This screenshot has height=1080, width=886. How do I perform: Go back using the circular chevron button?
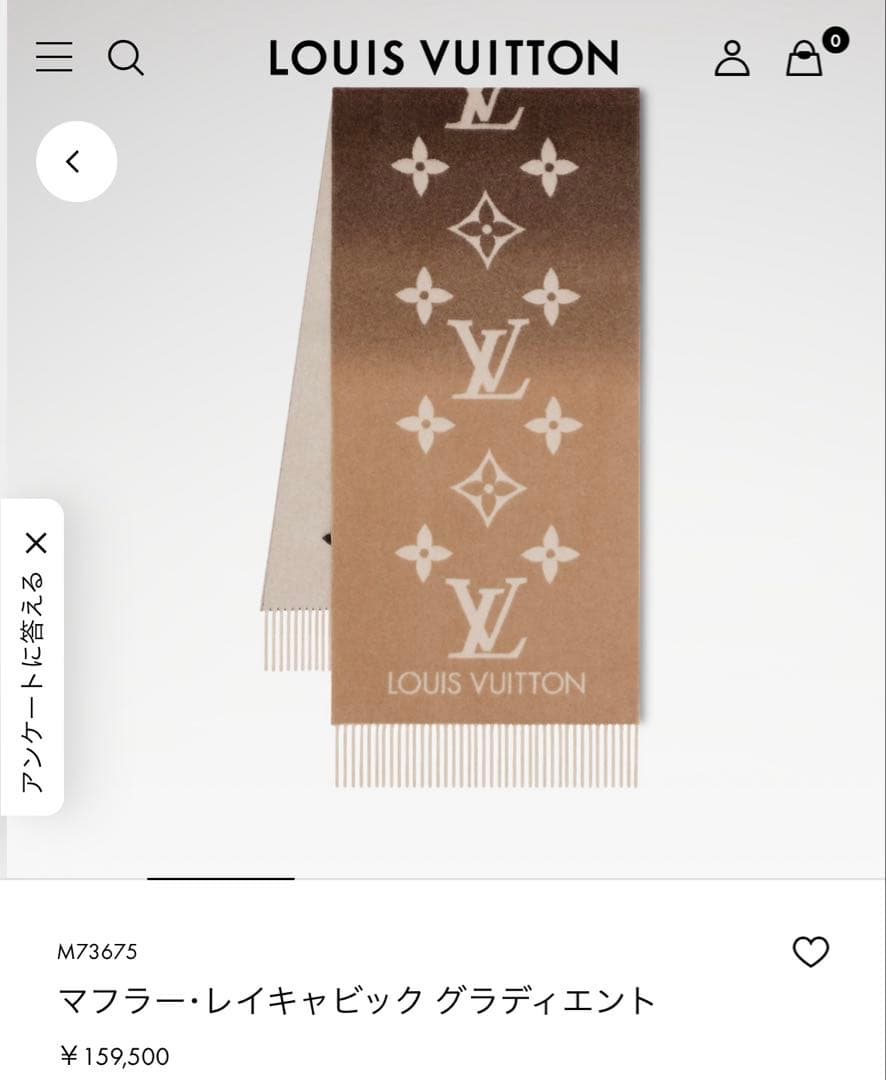click(x=75, y=161)
